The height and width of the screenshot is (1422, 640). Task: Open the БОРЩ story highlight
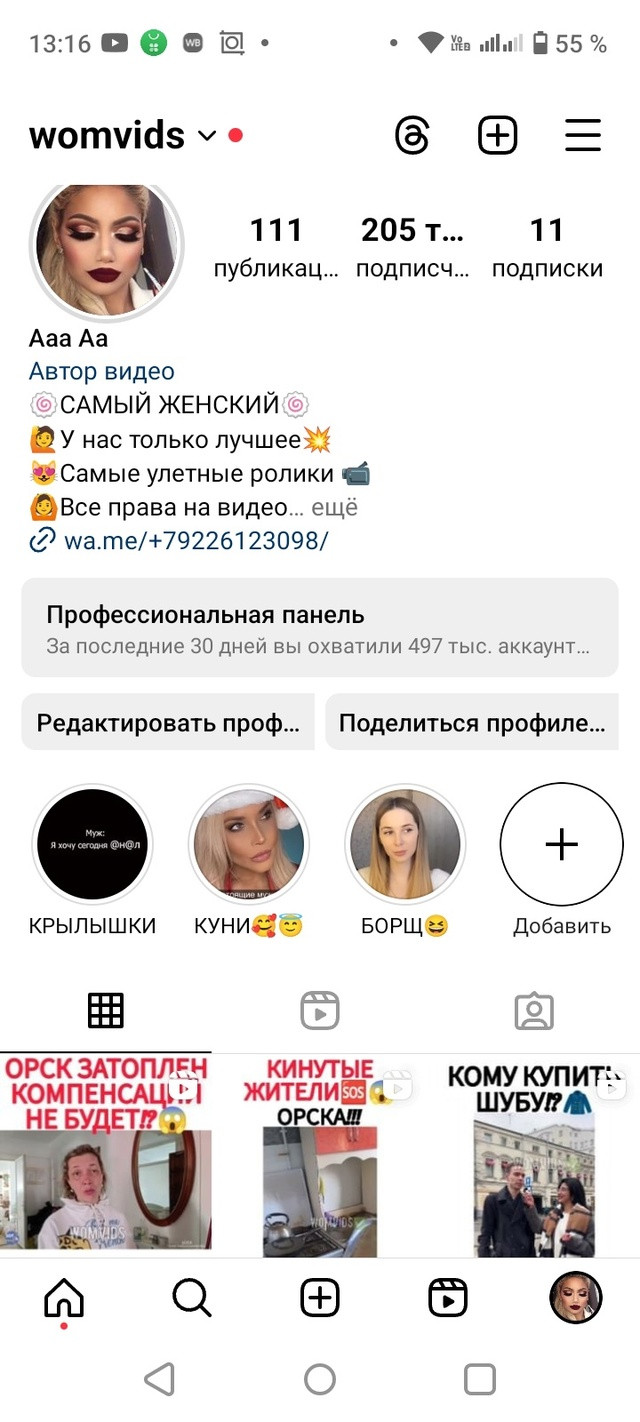tap(404, 845)
